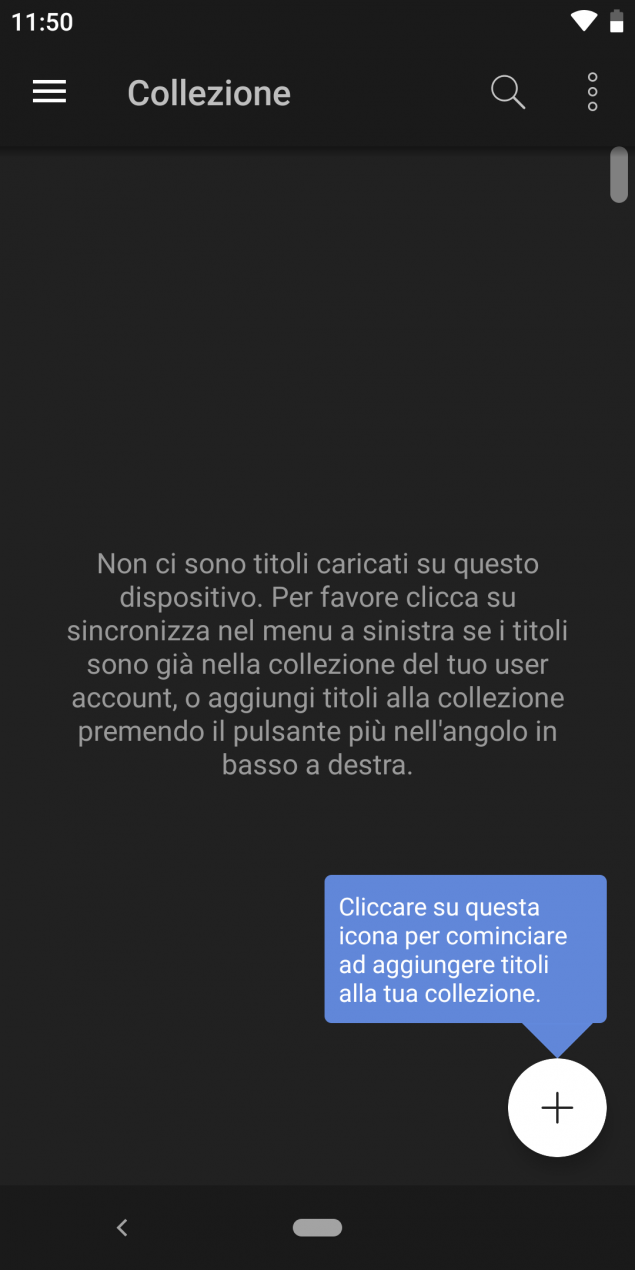635x1270 pixels.
Task: Open search in the Collezione toolbar
Action: tap(508, 92)
